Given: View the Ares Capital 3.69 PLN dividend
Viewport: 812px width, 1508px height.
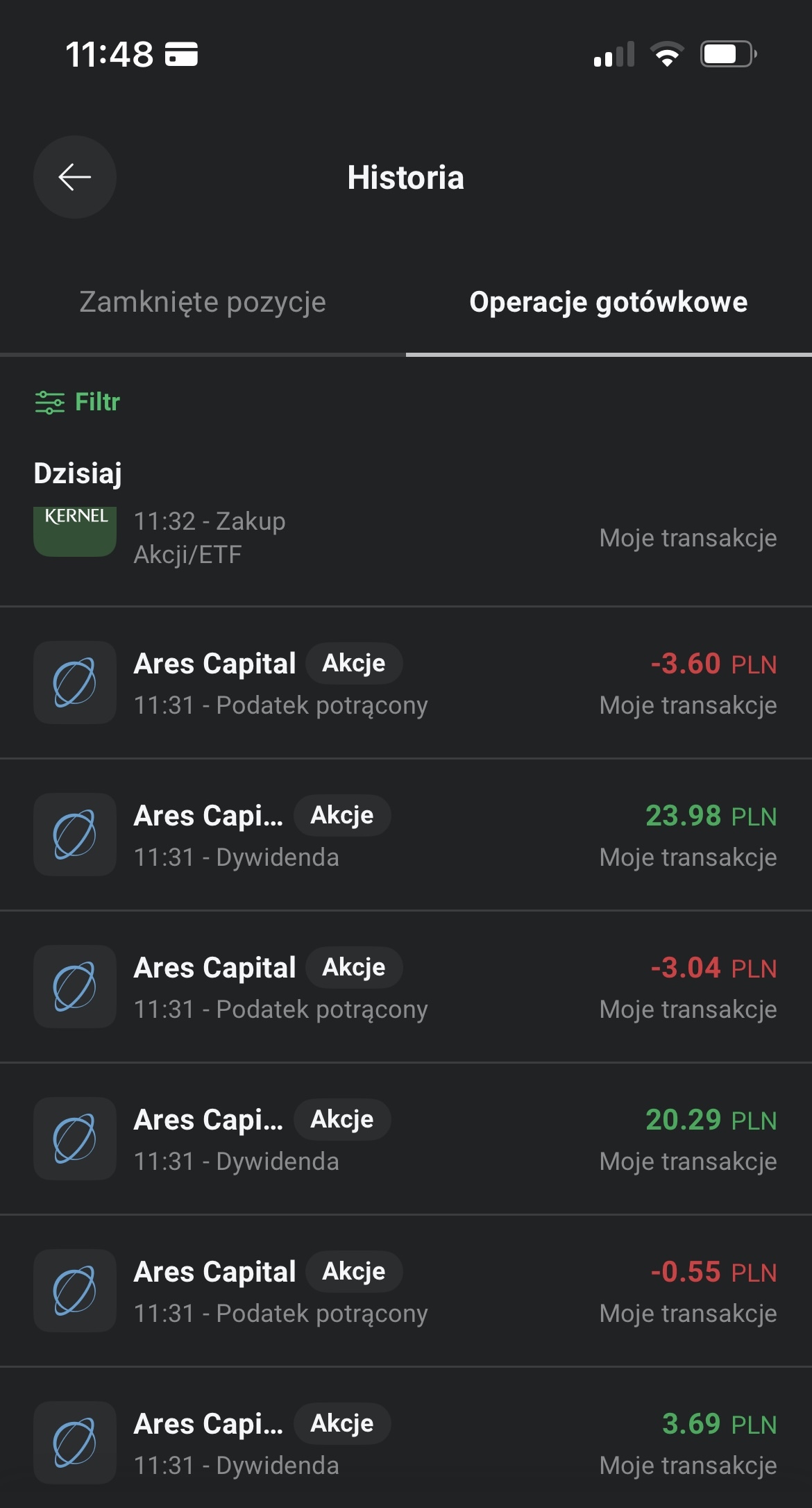Looking at the screenshot, I should pos(405,1444).
